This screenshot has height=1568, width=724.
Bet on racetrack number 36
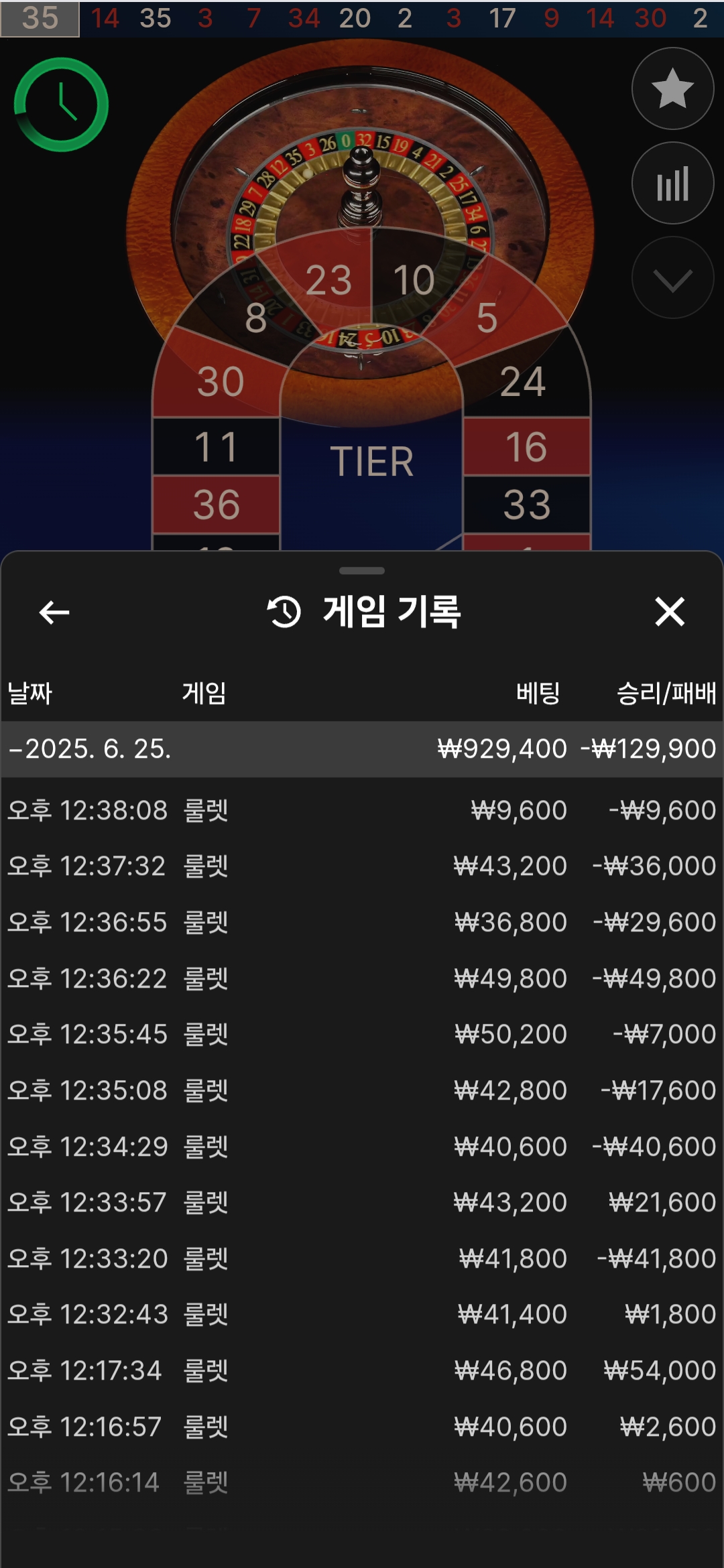[216, 505]
